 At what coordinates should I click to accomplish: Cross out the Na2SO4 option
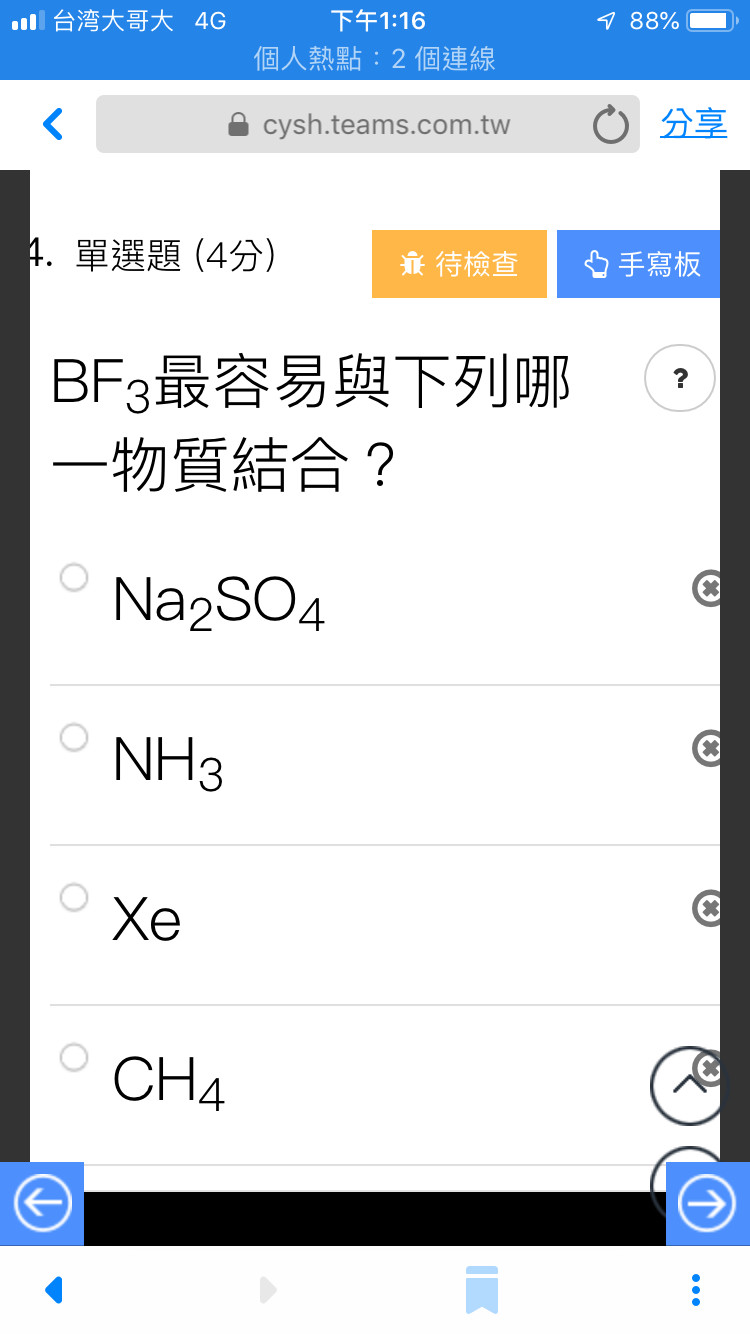tap(708, 589)
